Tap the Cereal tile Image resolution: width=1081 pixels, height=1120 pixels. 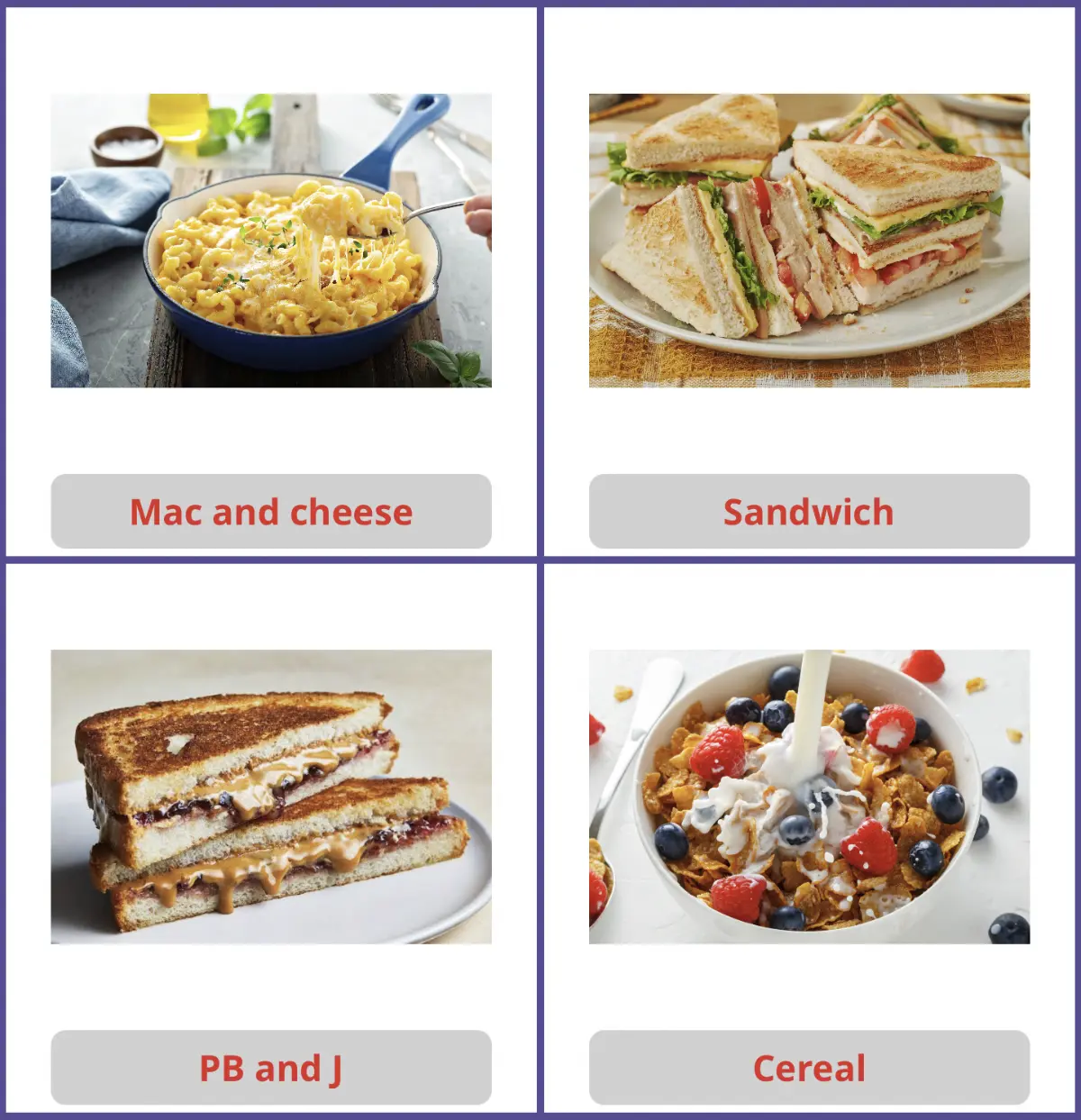(x=809, y=1067)
